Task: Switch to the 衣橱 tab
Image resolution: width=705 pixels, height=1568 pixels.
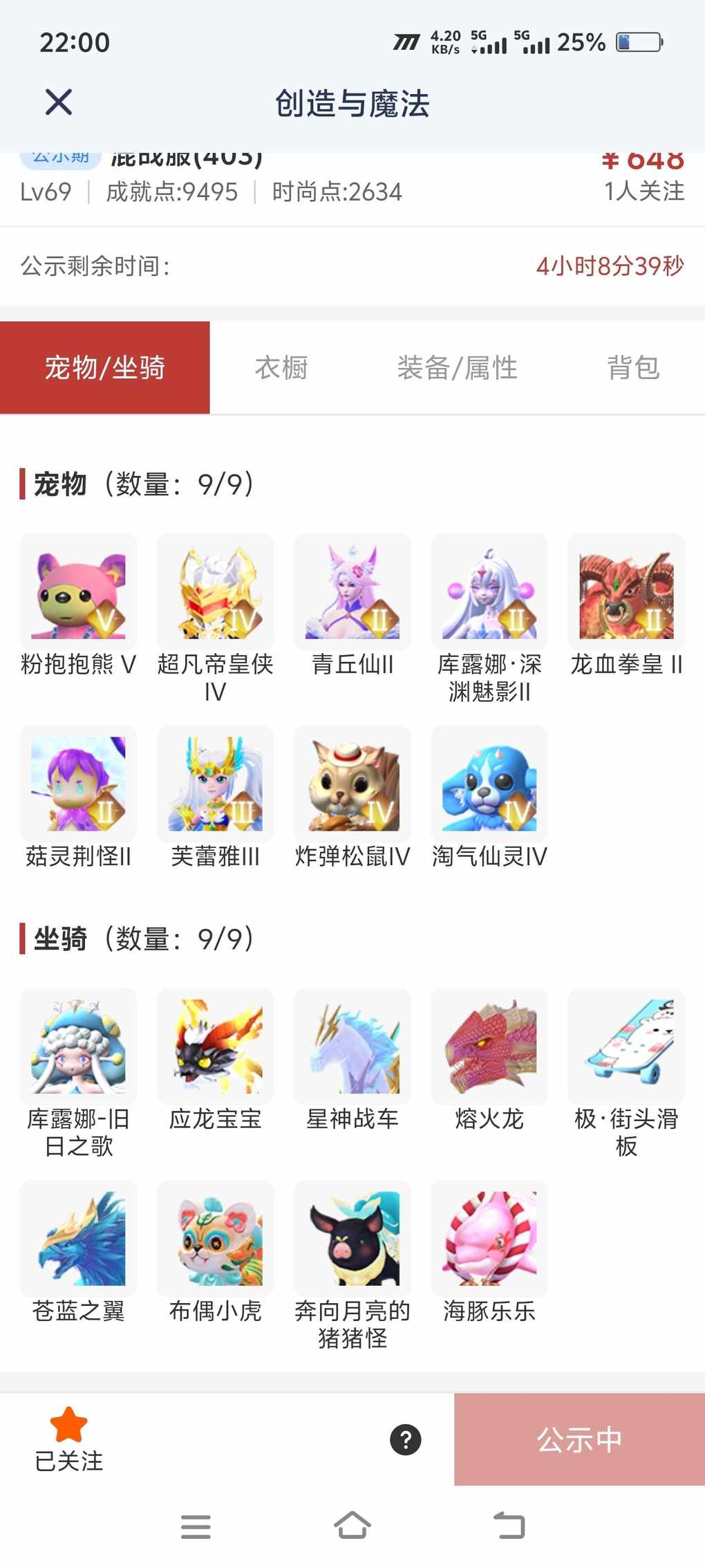Action: point(281,367)
